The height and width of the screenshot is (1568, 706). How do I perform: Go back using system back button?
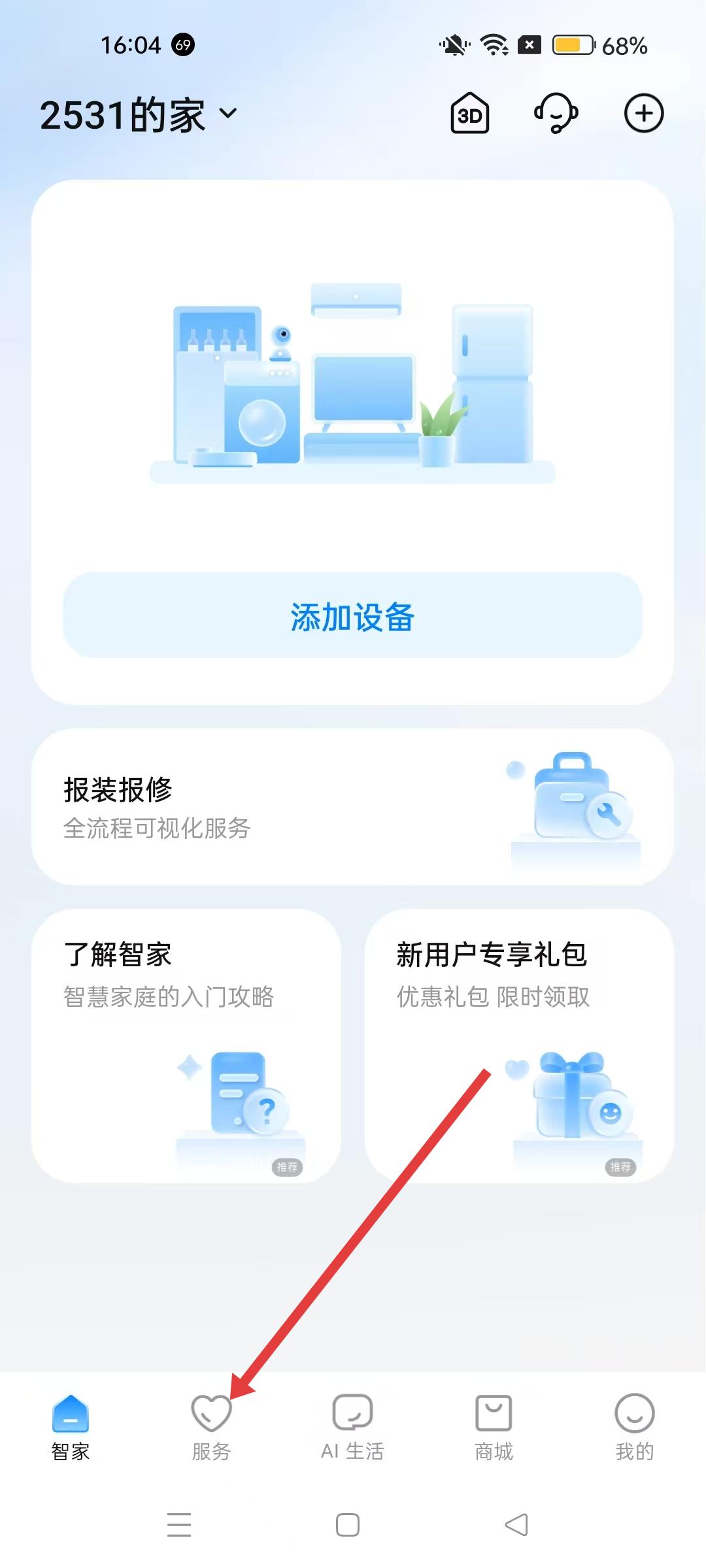tap(516, 1525)
